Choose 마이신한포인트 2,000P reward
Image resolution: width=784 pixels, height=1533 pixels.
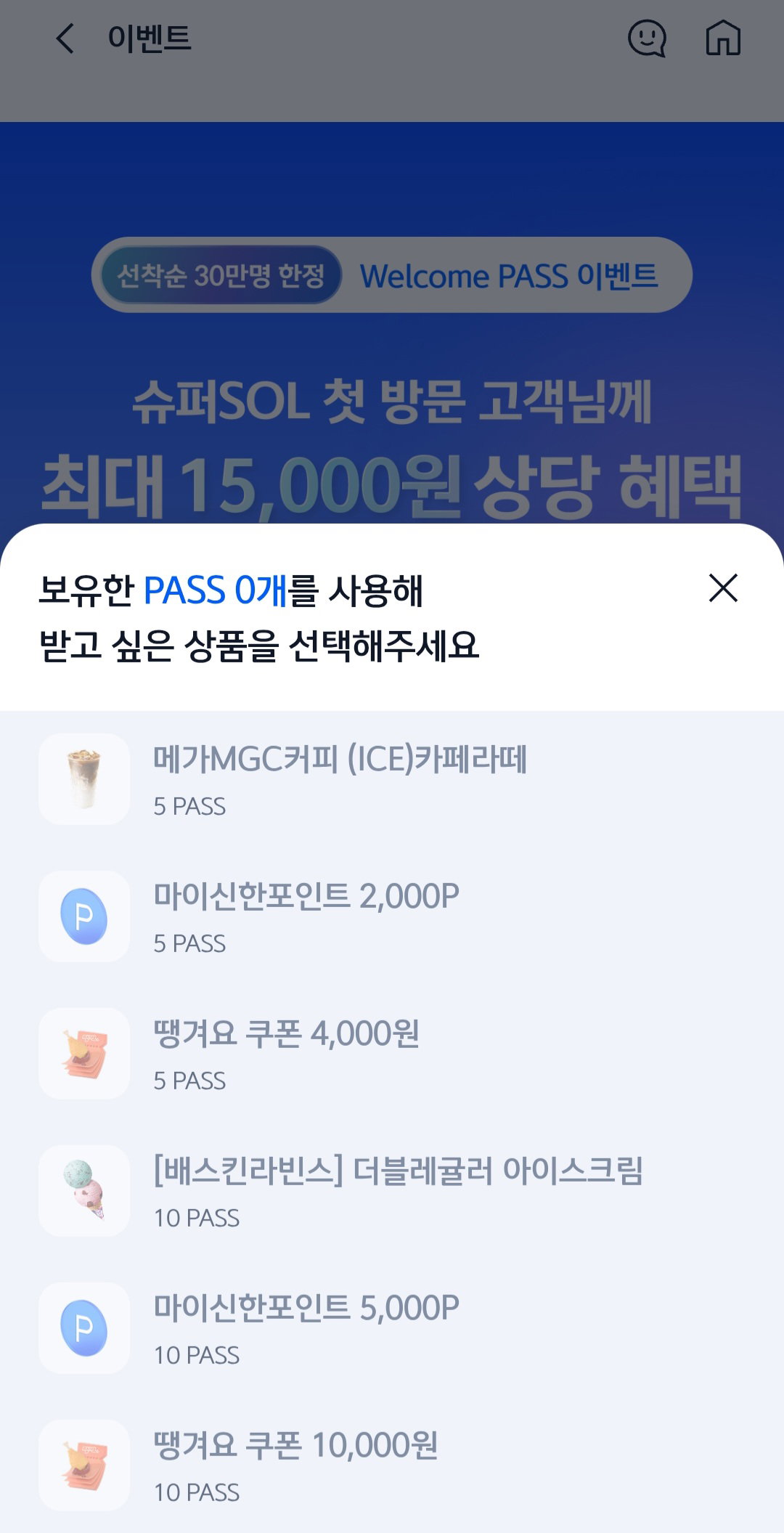click(392, 916)
